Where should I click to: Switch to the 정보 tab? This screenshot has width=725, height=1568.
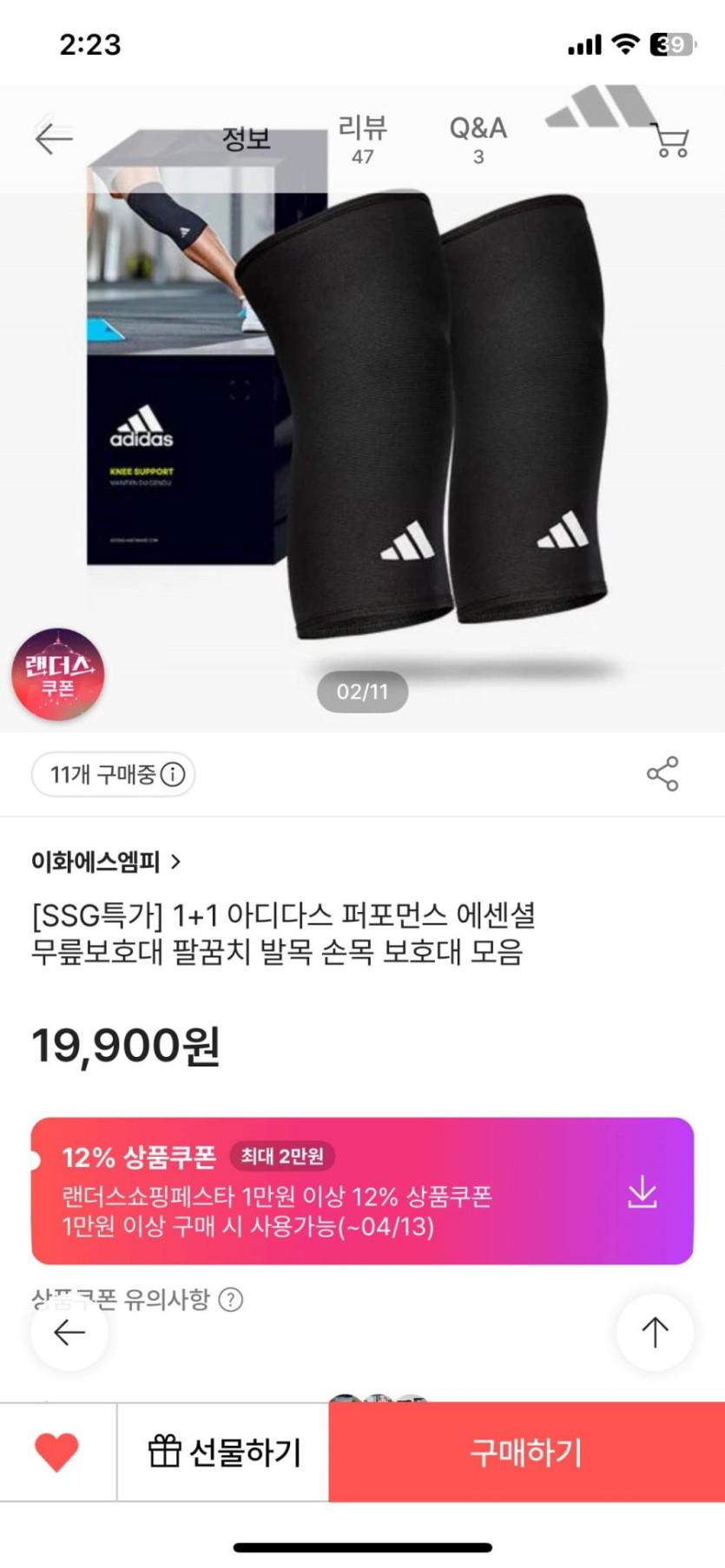[247, 139]
